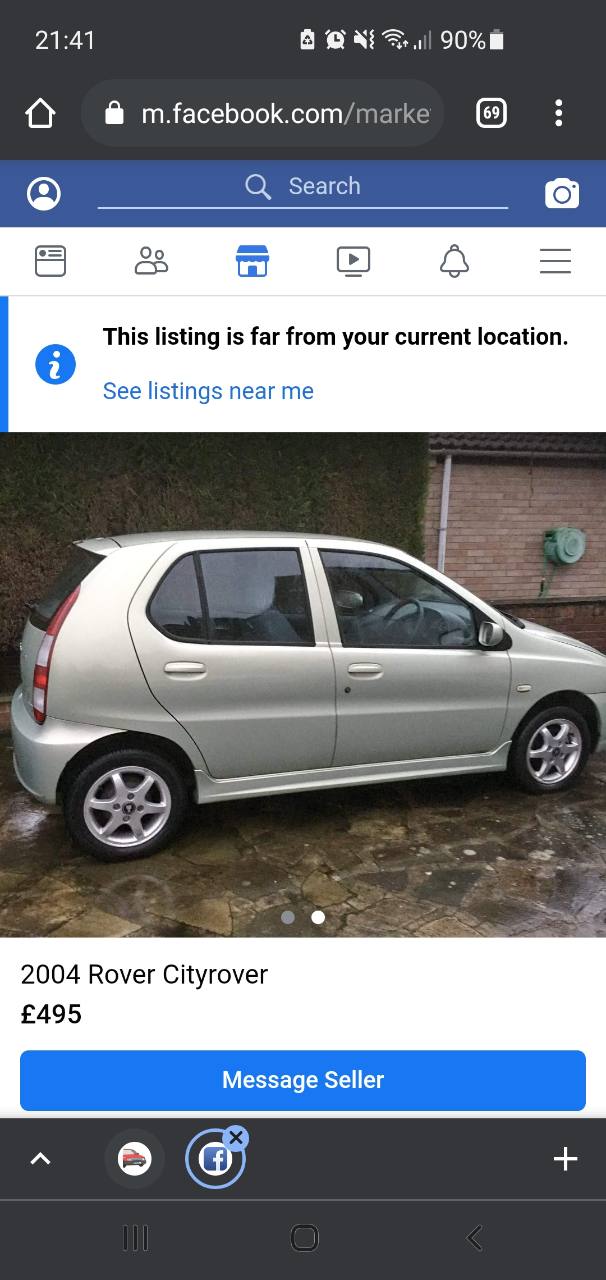
Task: Open the Rover Cityrover listing photo
Action: (x=303, y=685)
